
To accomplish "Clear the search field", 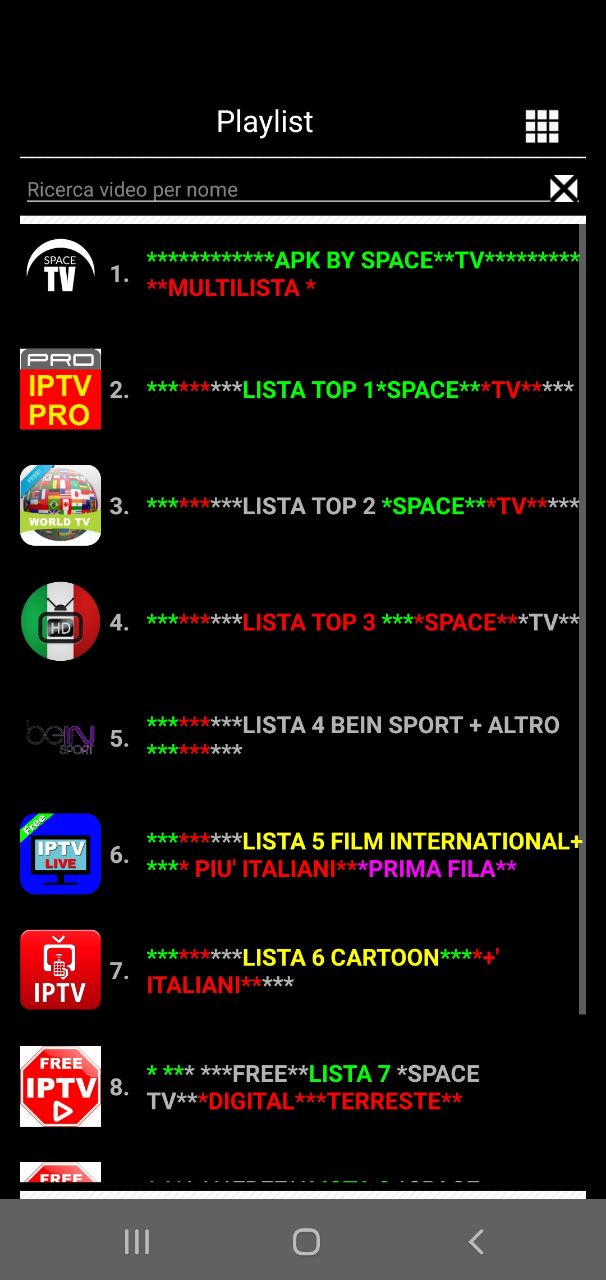I will pyautogui.click(x=564, y=188).
